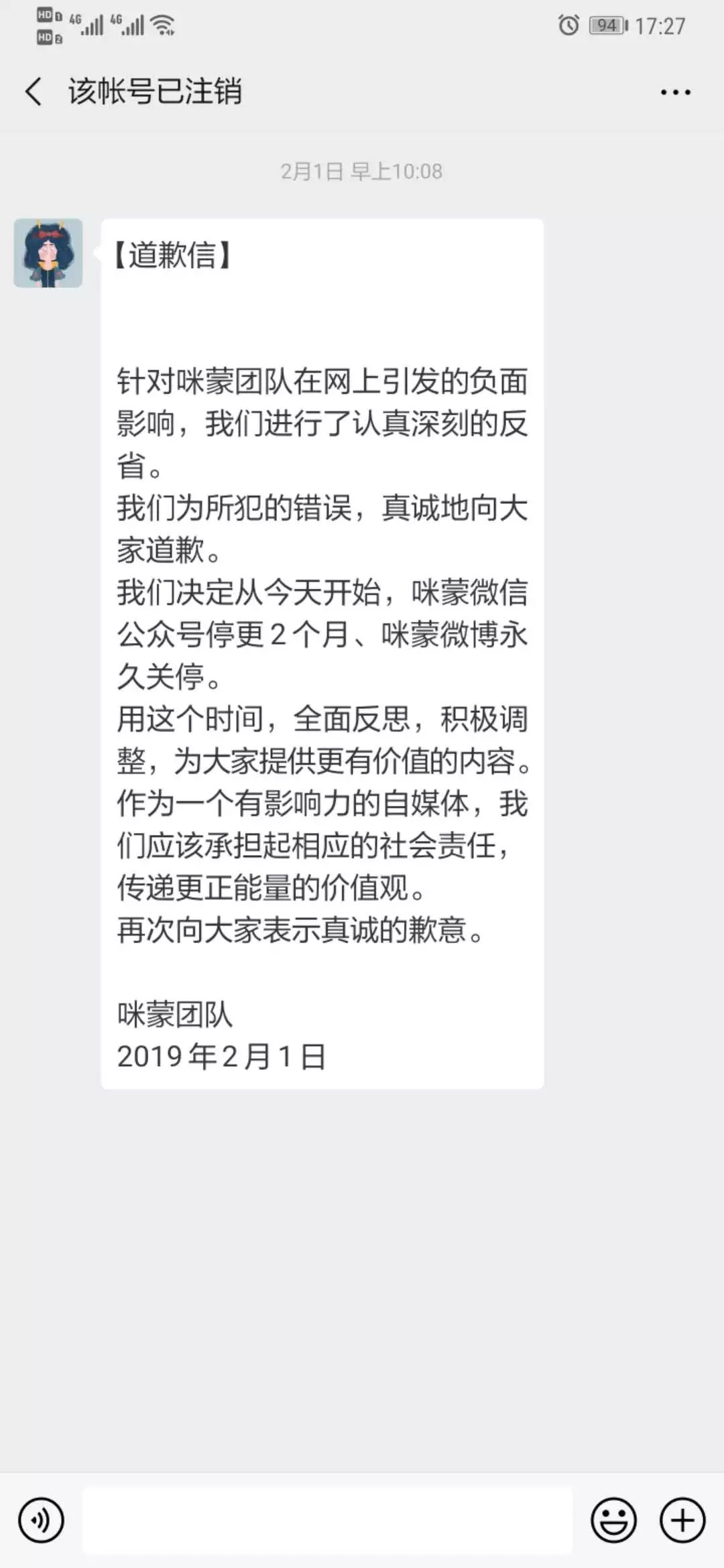
Task: Open the plus attachments panel
Action: (682, 1520)
